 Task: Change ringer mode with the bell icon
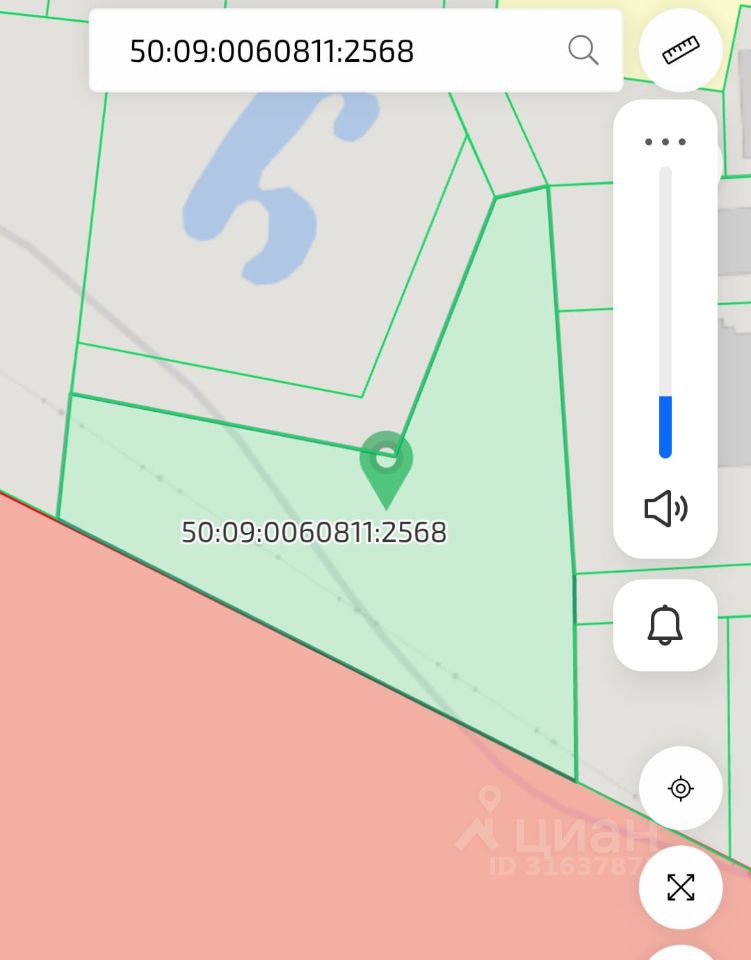(665, 625)
